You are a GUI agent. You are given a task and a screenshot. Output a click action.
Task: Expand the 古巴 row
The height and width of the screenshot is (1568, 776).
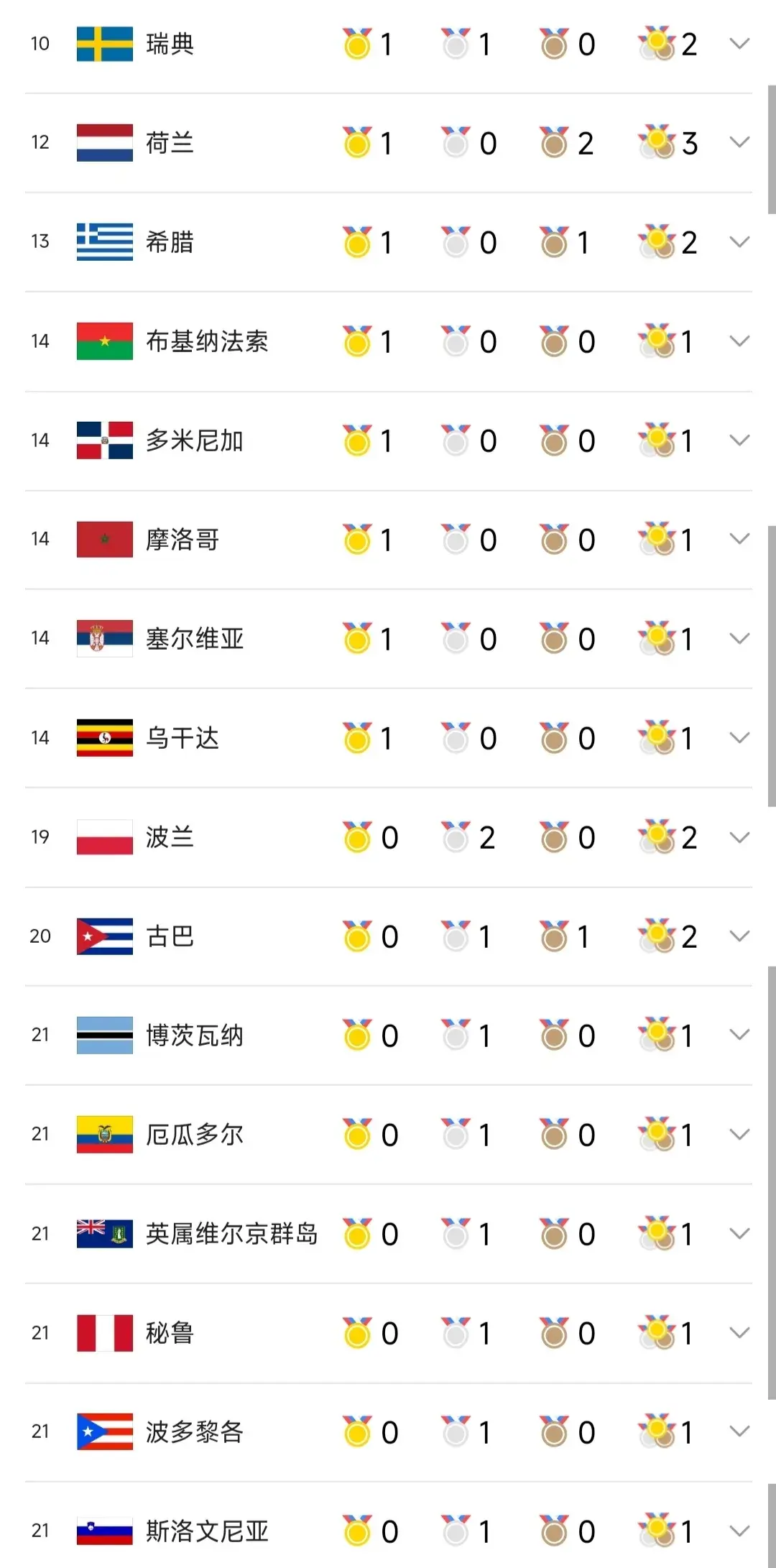point(739,936)
